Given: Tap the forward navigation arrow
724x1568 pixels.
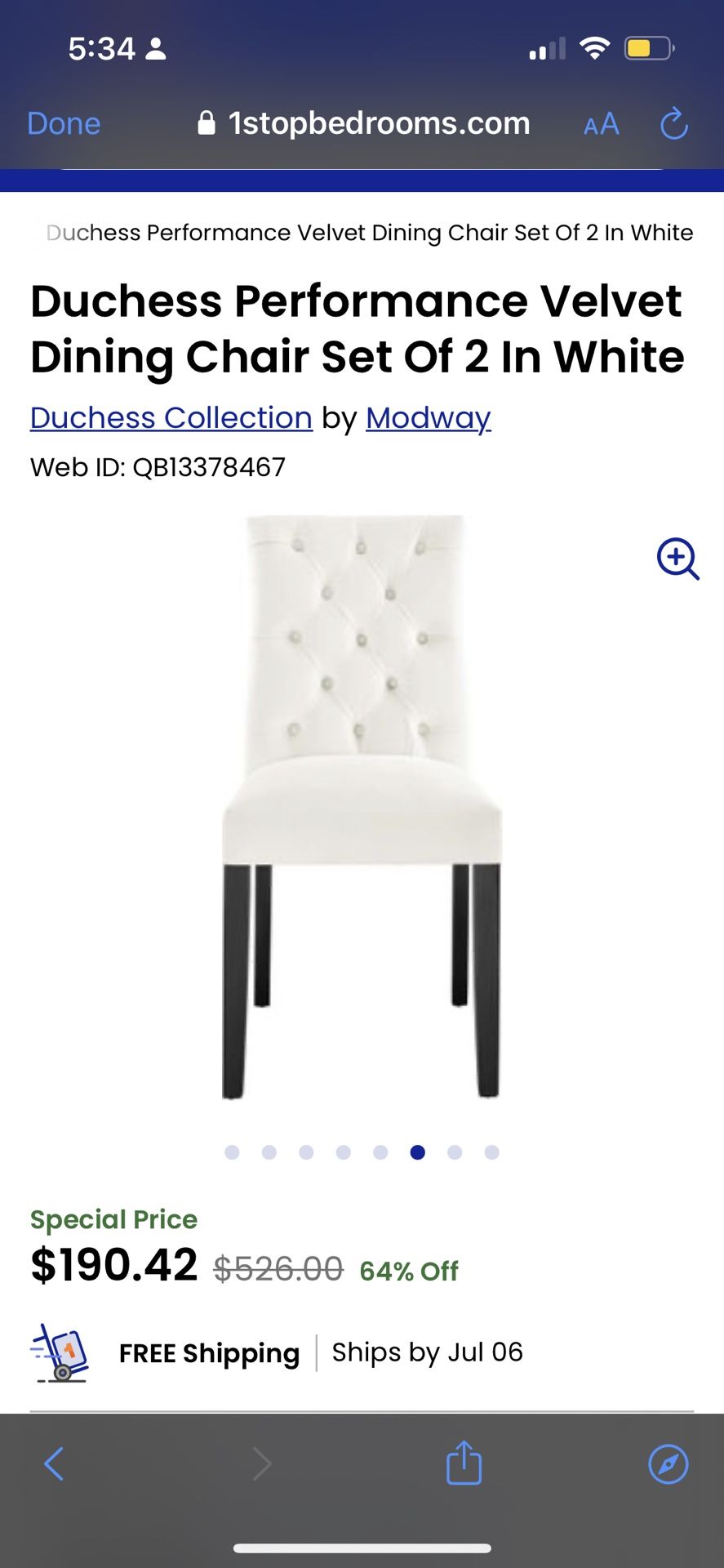Looking at the screenshot, I should pos(261,1463).
